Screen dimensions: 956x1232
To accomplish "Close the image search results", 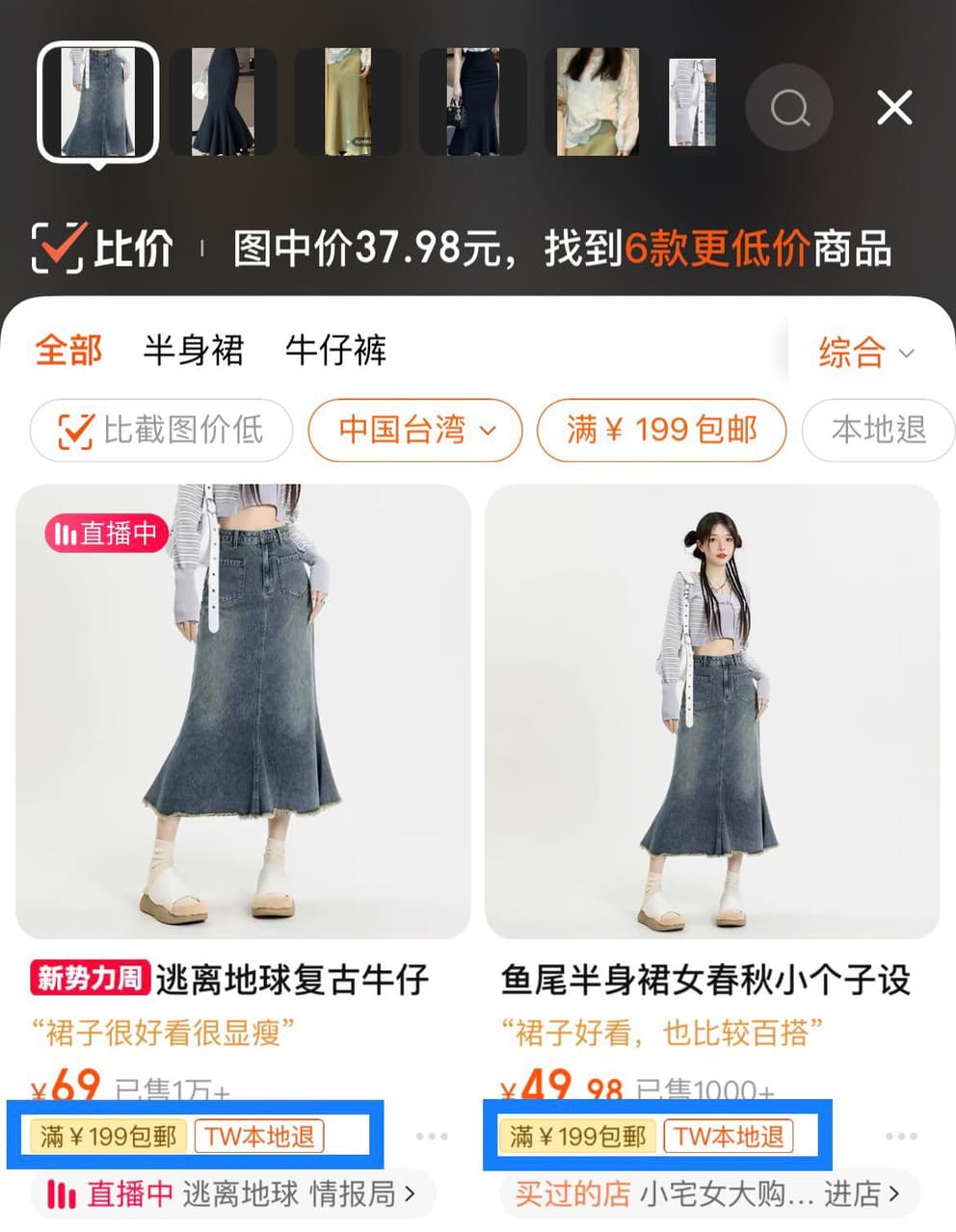I will pyautogui.click(x=894, y=108).
